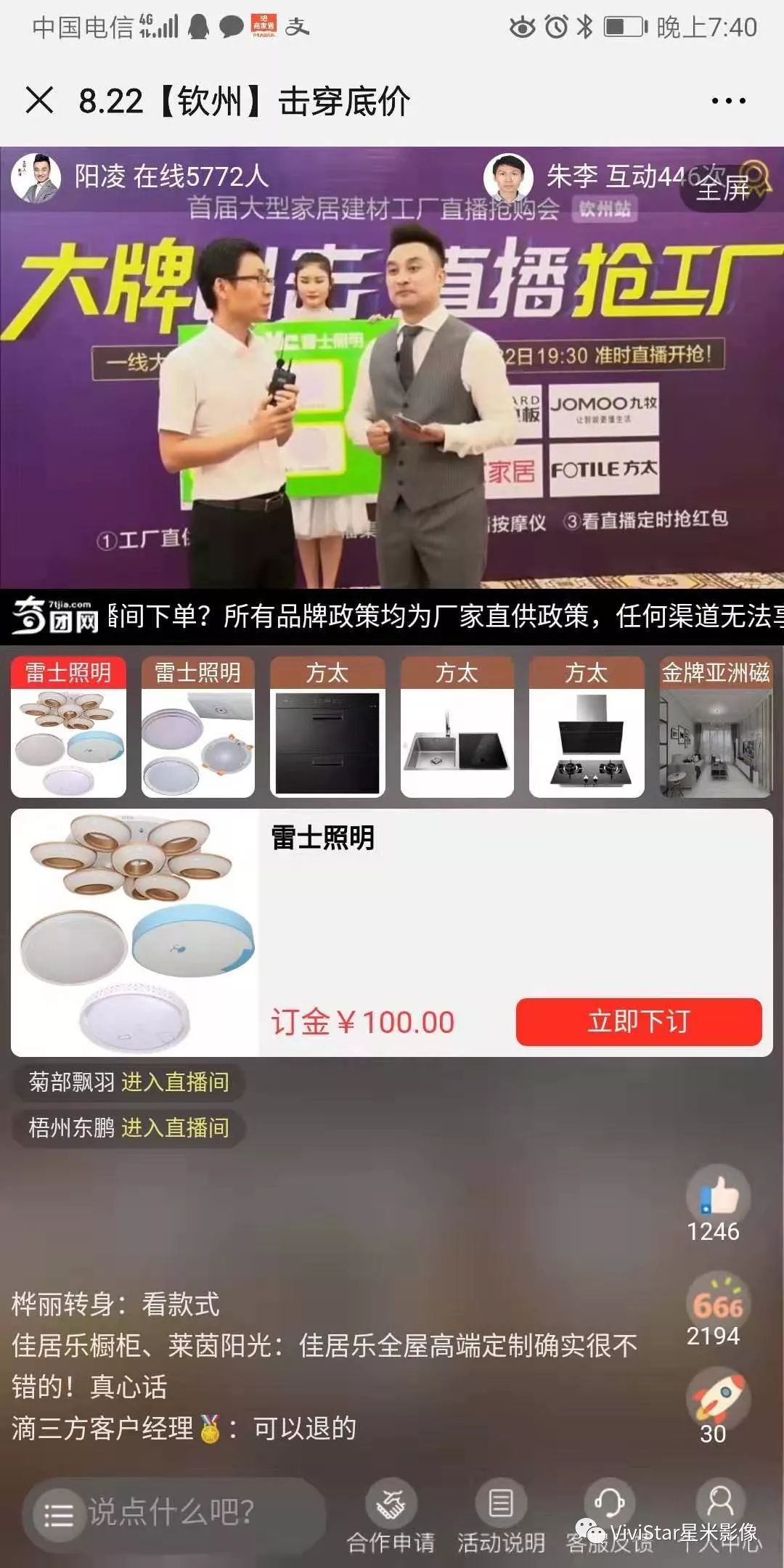
Task: Close the live stream page
Action: [39, 100]
